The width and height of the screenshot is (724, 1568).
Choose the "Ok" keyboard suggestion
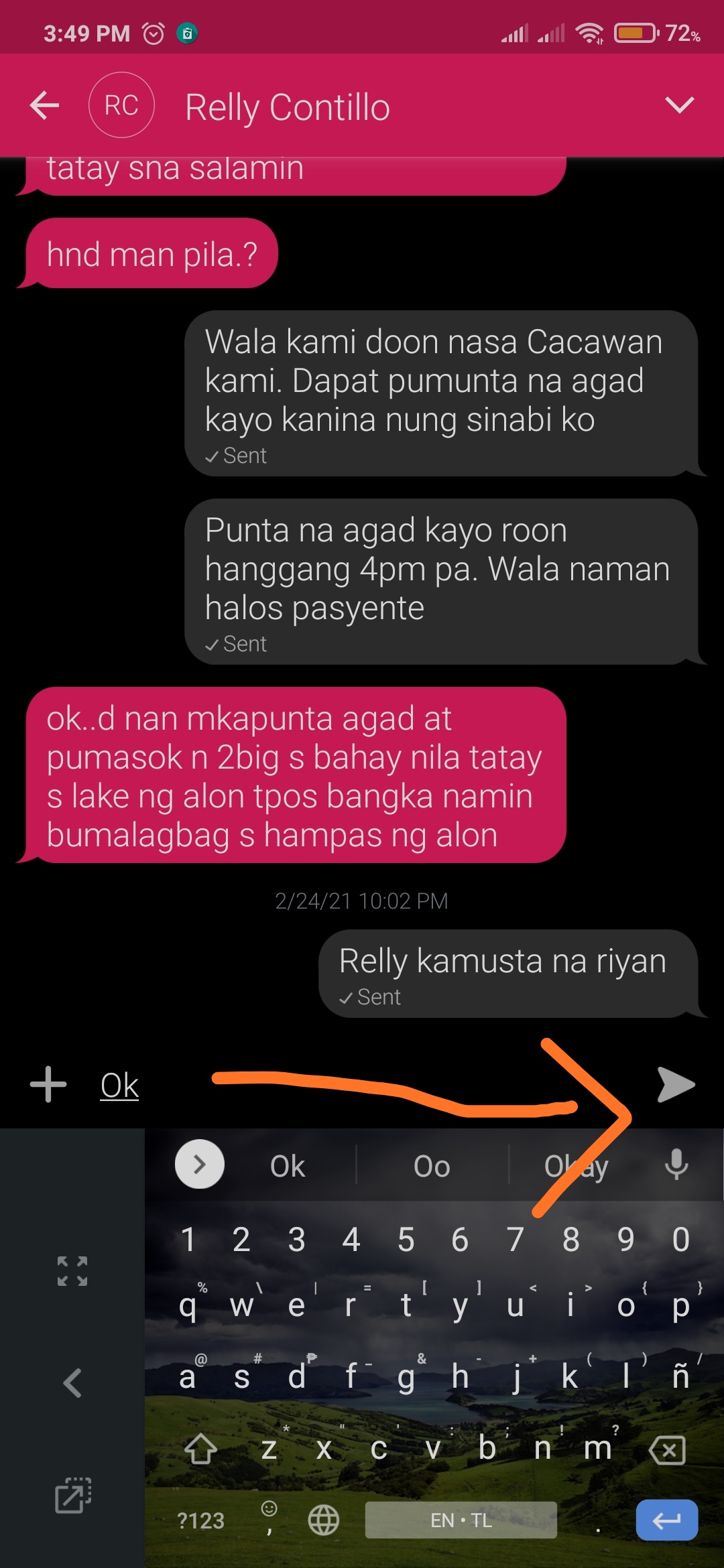[287, 1167]
